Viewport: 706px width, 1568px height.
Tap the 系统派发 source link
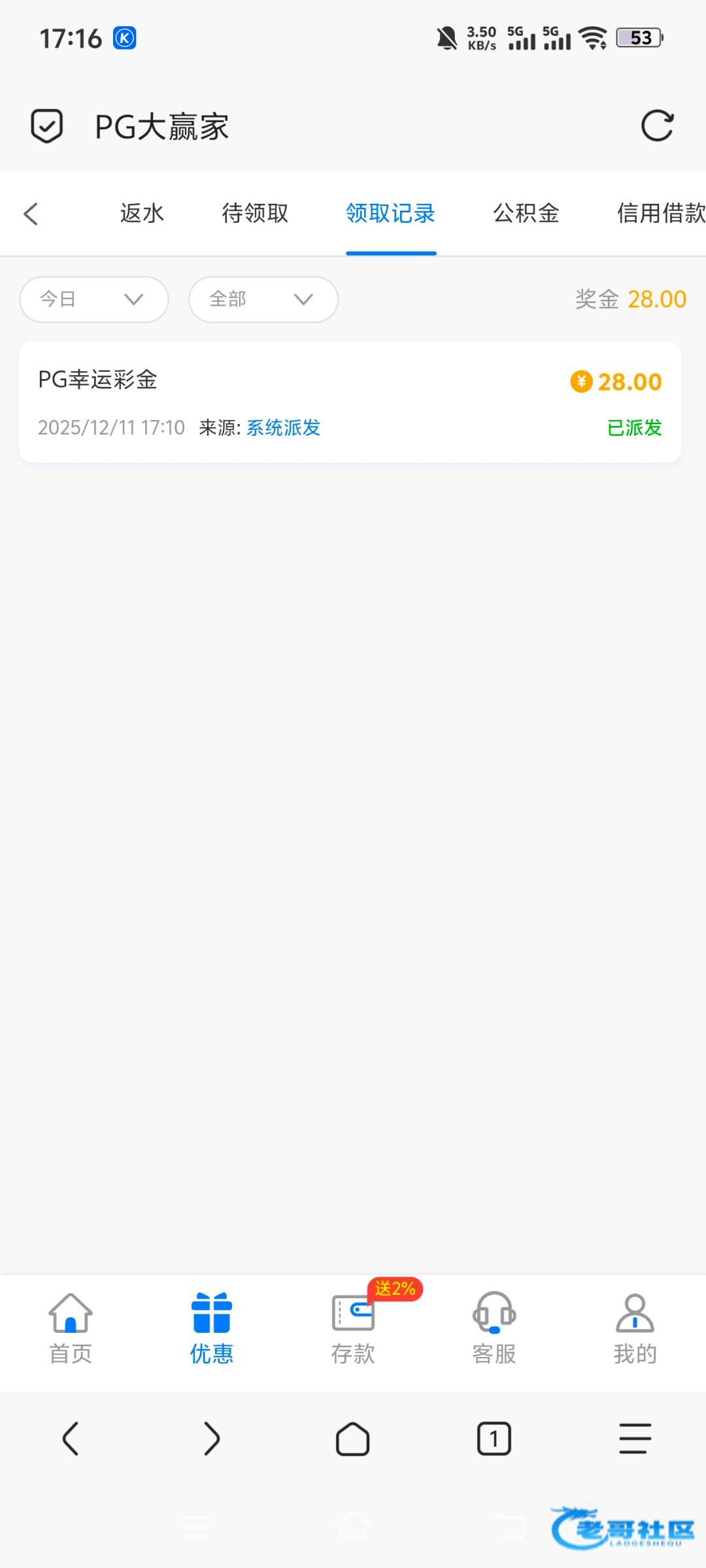click(283, 428)
